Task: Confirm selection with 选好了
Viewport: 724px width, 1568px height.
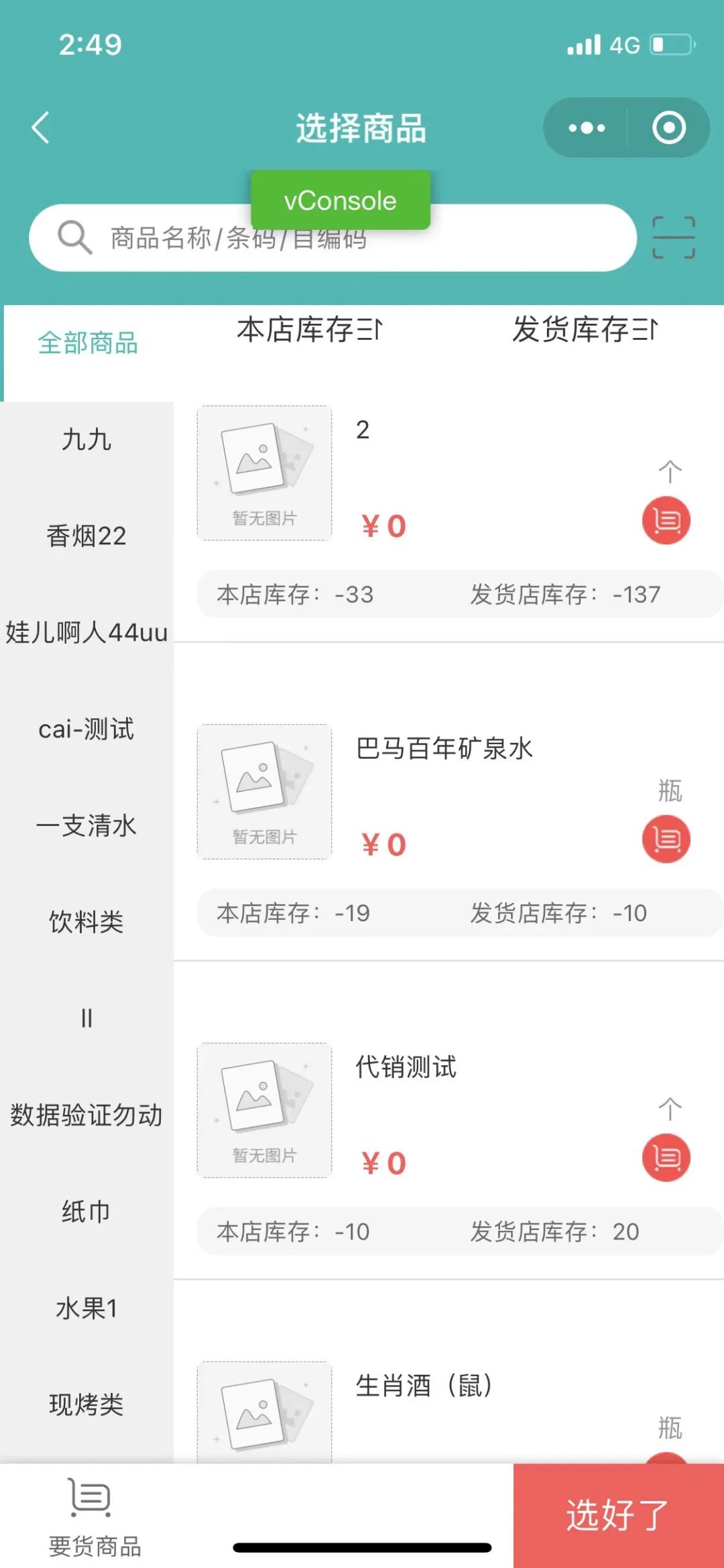Action: tap(618, 1515)
